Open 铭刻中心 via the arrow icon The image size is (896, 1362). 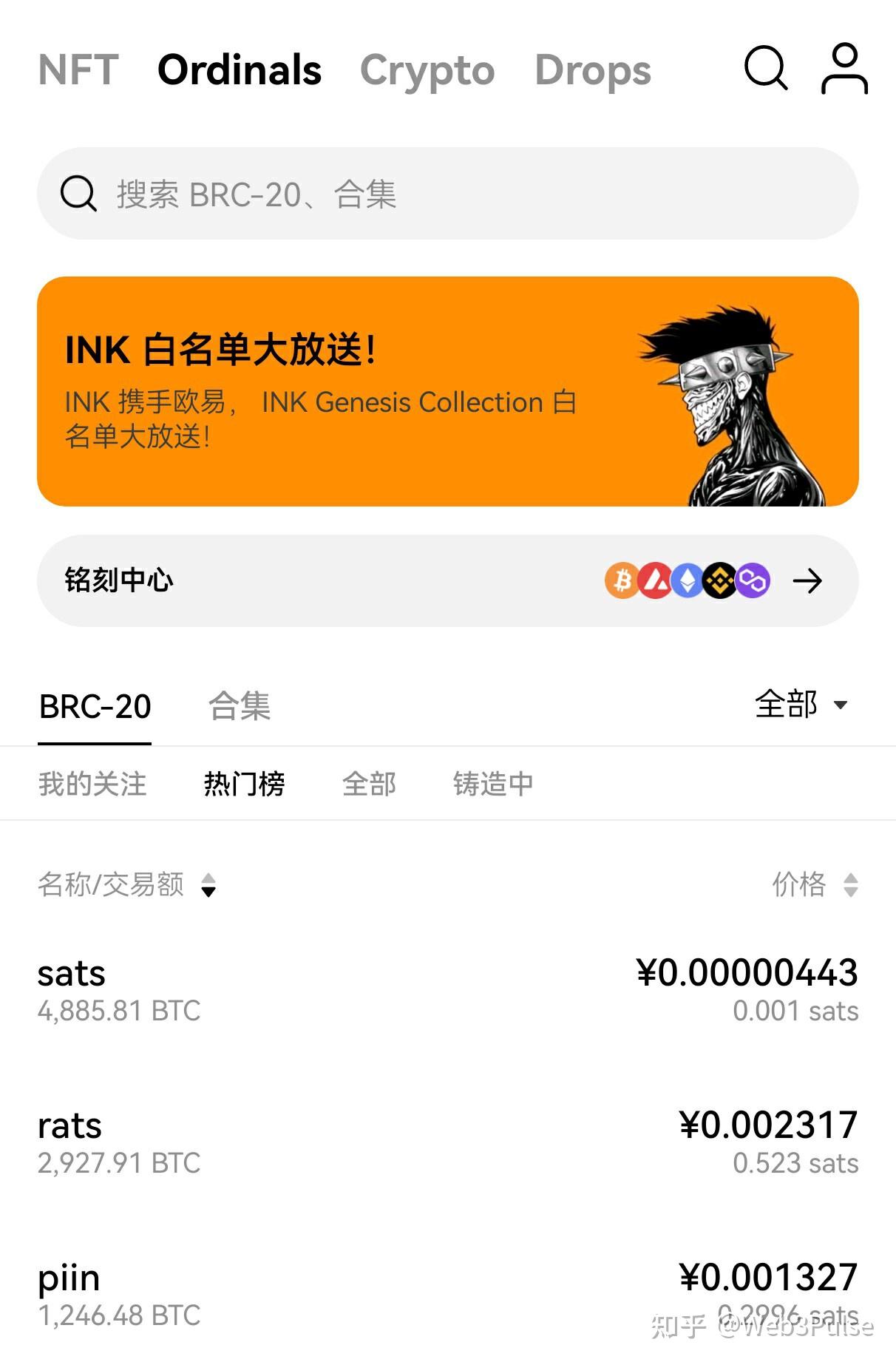[x=808, y=581]
